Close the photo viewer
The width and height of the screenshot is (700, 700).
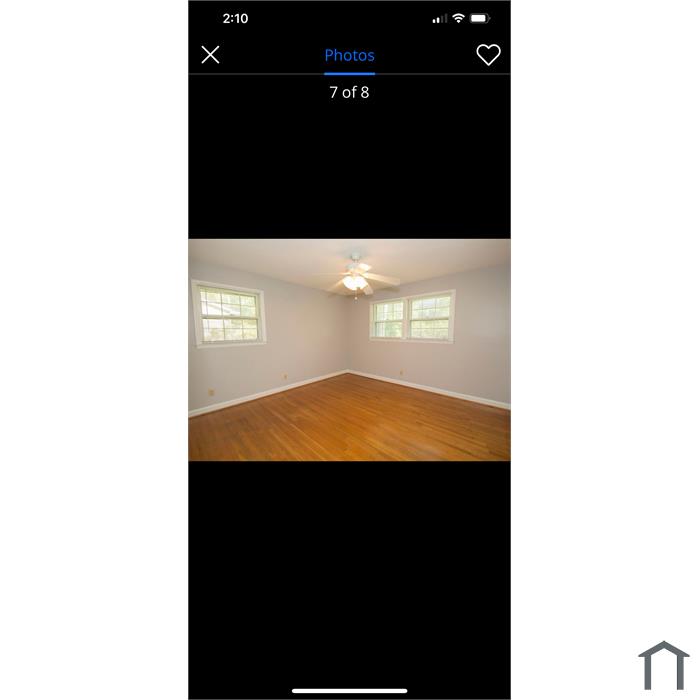click(x=210, y=55)
